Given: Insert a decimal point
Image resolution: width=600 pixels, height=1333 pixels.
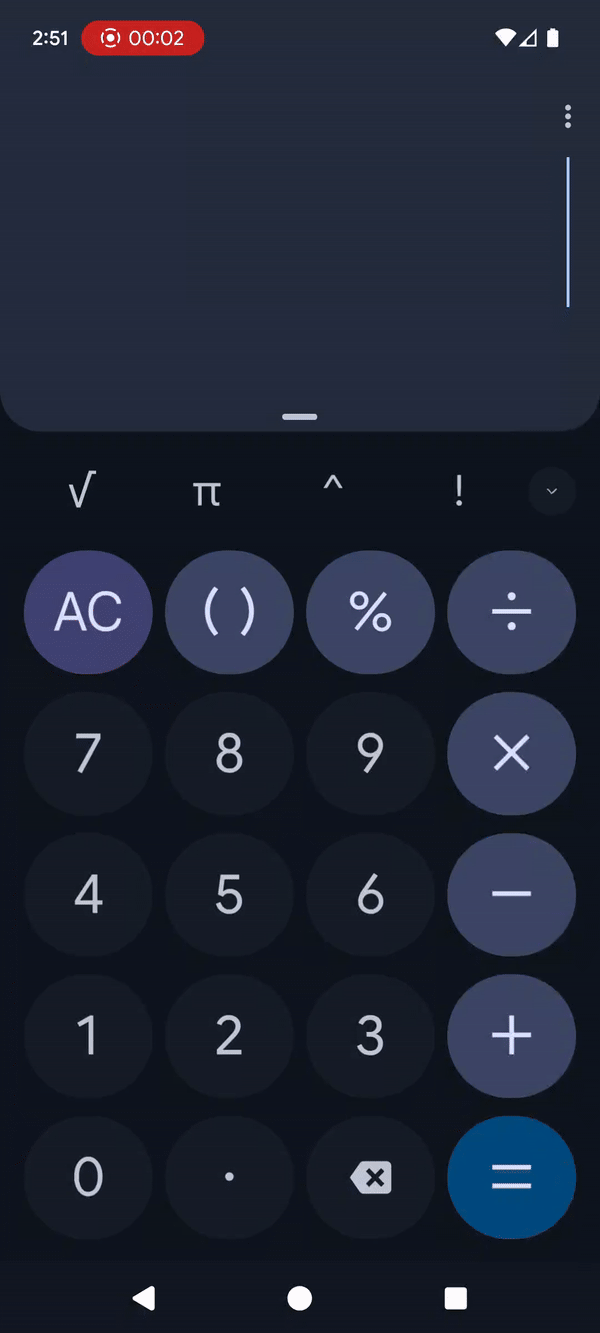Looking at the screenshot, I should [x=229, y=1177].
